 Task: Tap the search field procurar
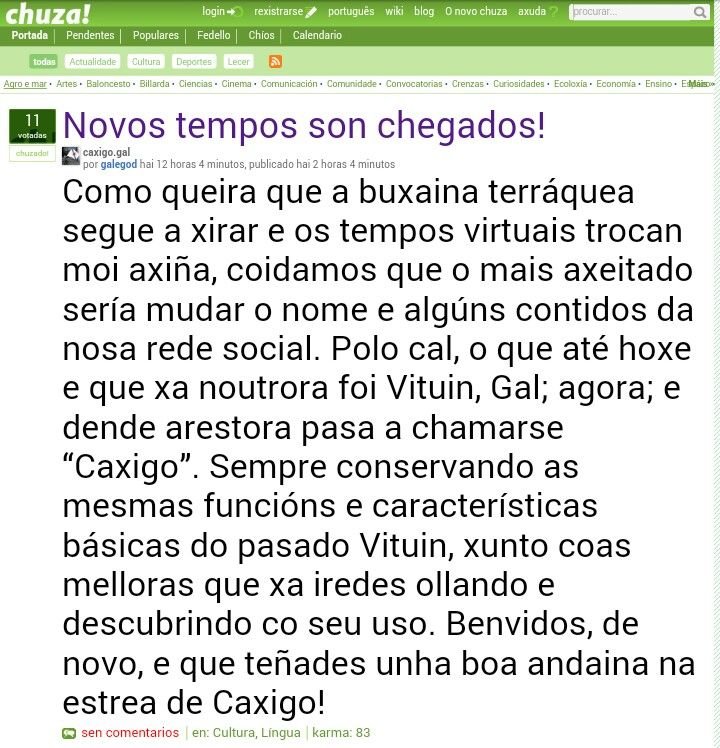(628, 12)
